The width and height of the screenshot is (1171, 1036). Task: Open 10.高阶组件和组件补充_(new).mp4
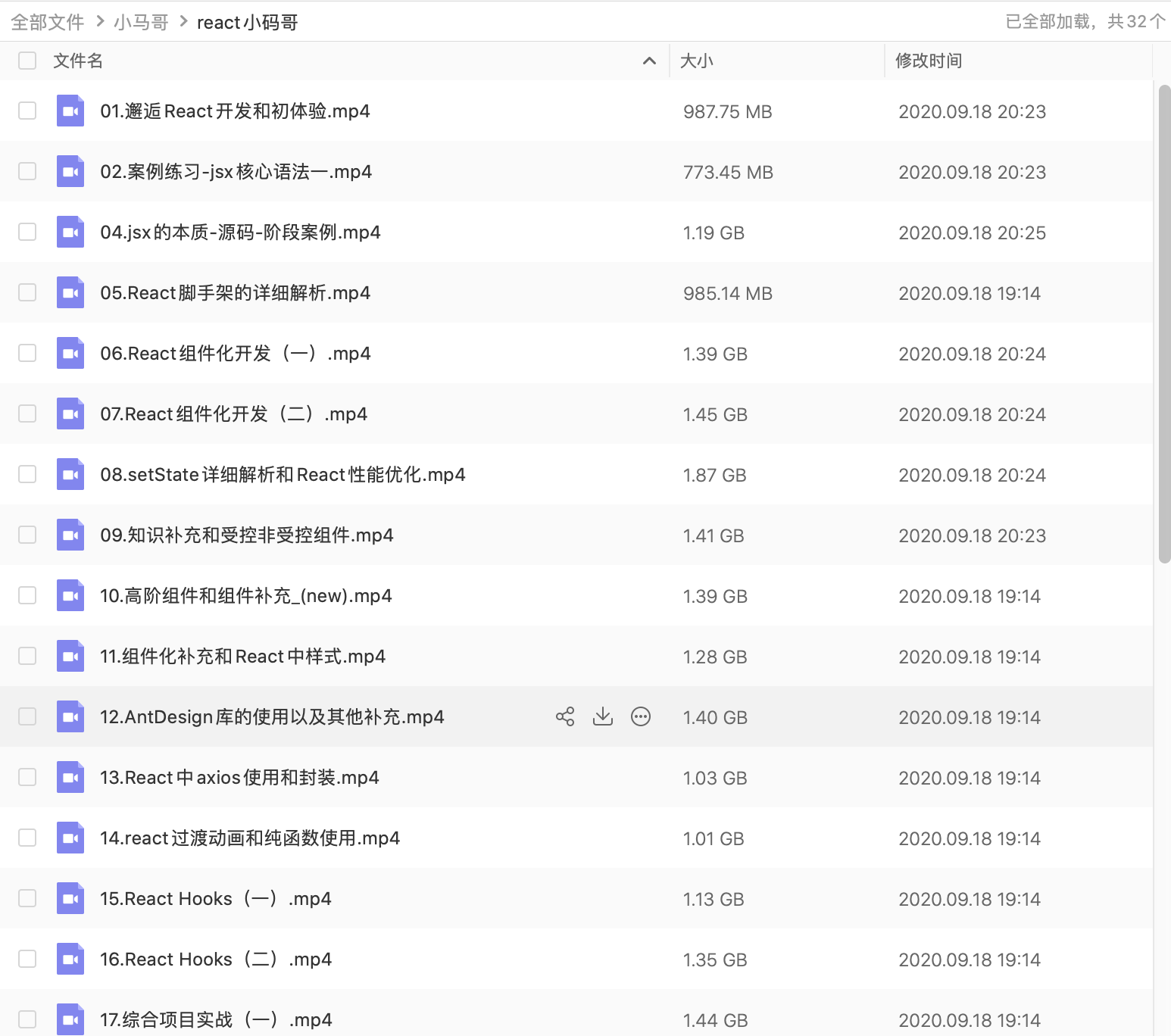click(245, 596)
